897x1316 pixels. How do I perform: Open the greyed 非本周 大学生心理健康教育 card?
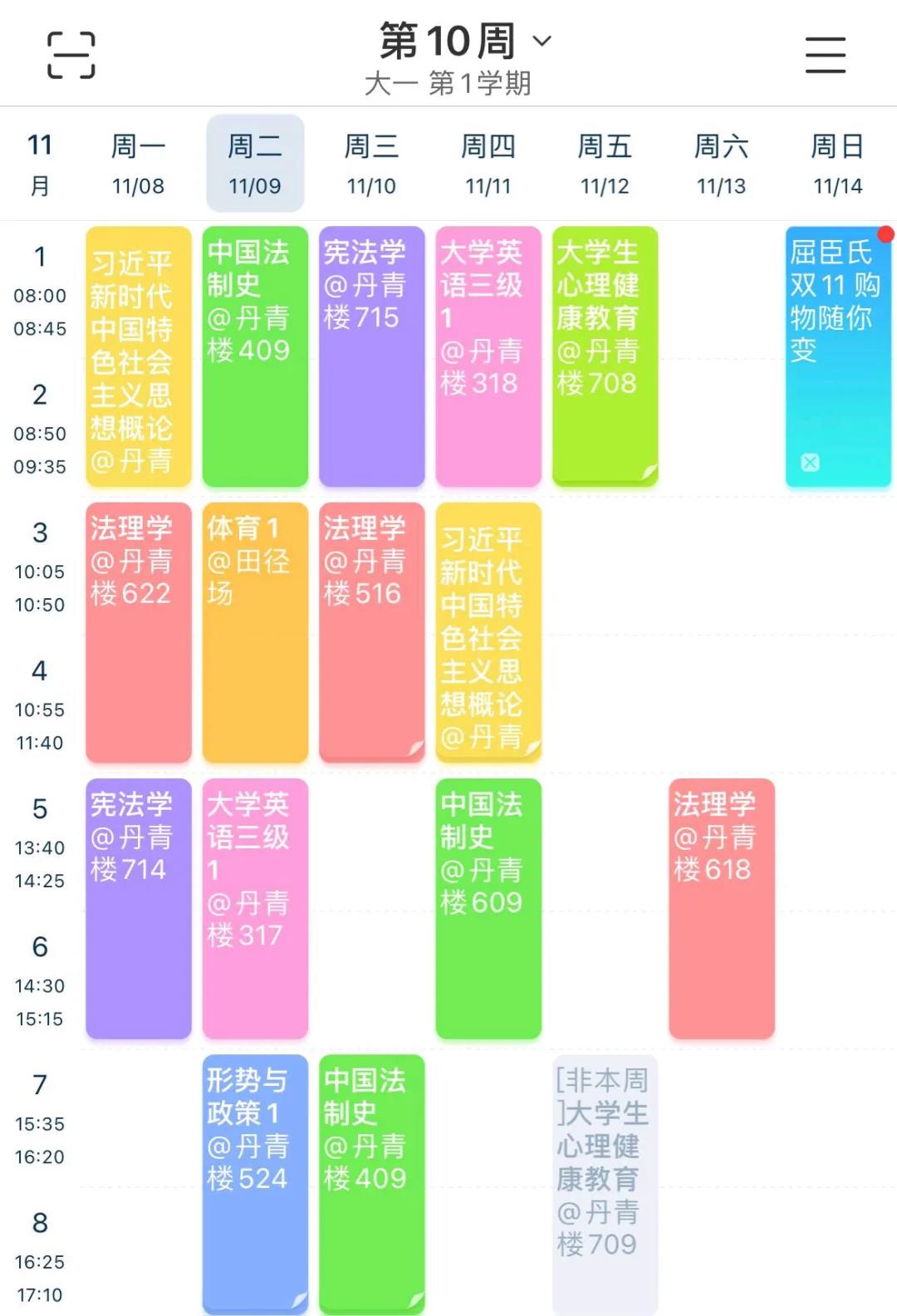(605, 1184)
